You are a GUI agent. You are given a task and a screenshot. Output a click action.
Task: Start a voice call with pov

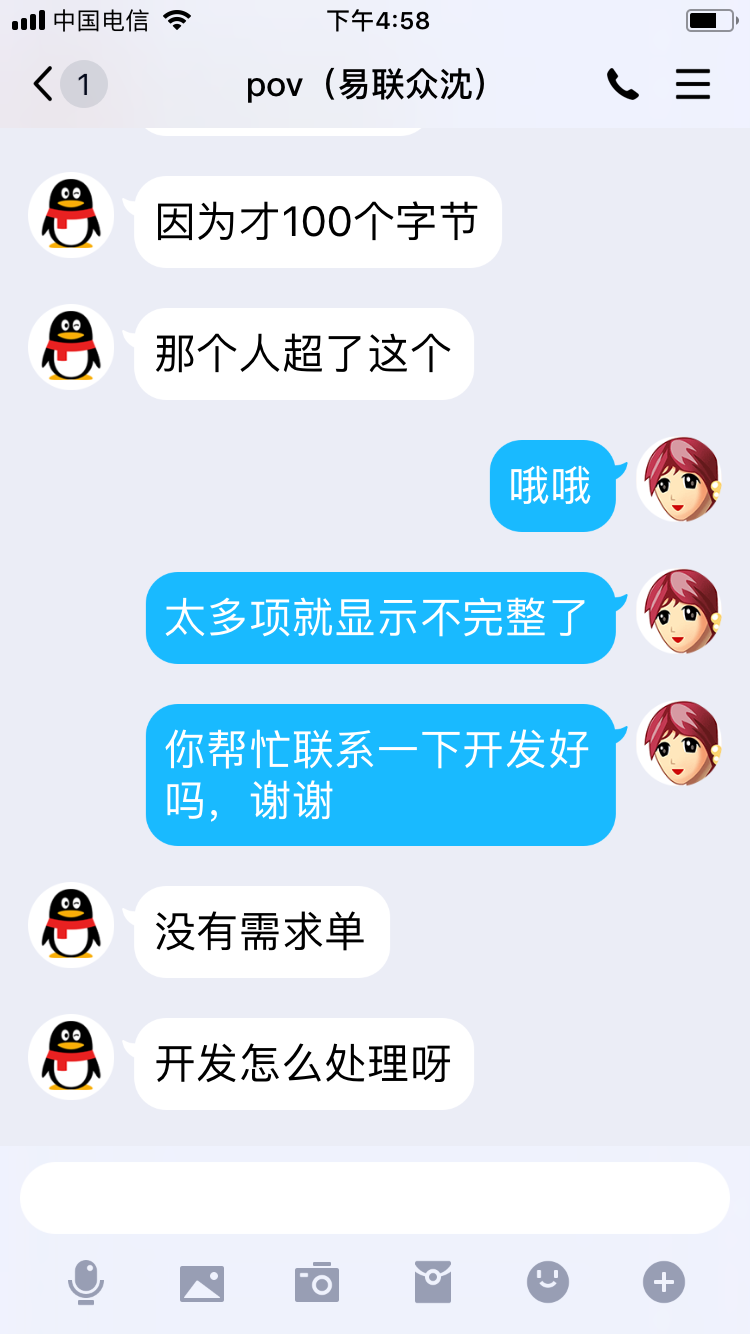click(x=622, y=85)
